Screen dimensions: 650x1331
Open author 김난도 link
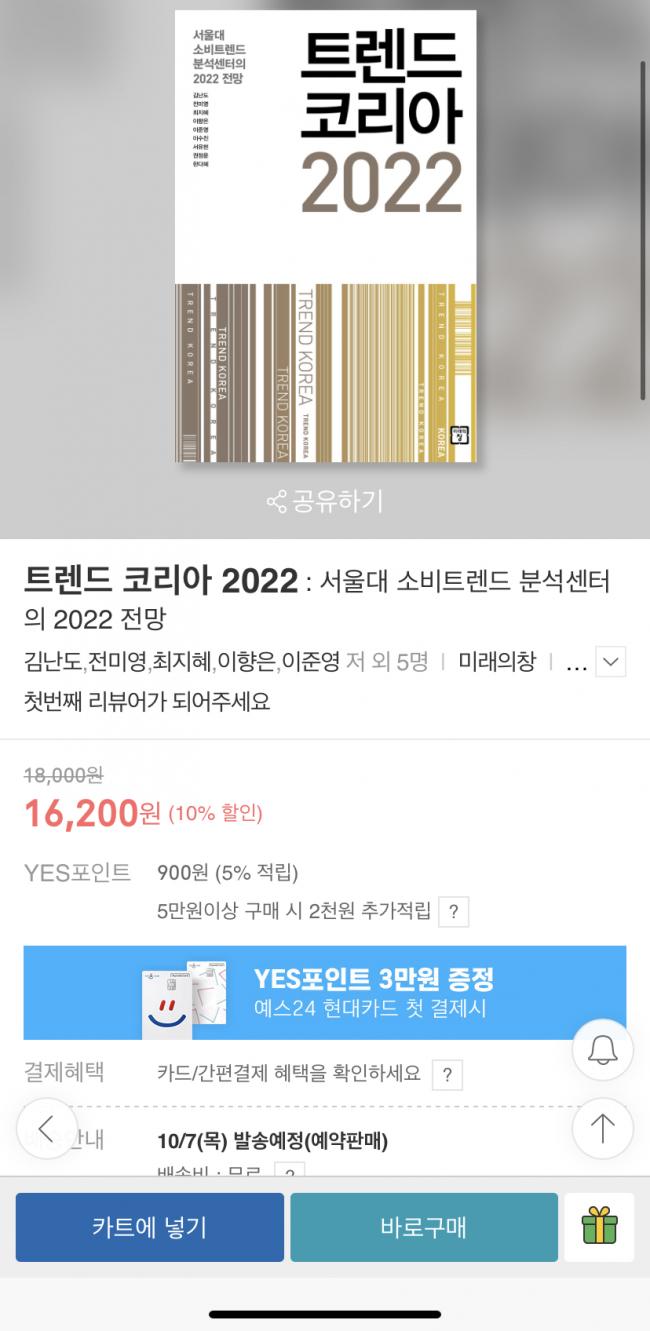[x=53, y=661]
